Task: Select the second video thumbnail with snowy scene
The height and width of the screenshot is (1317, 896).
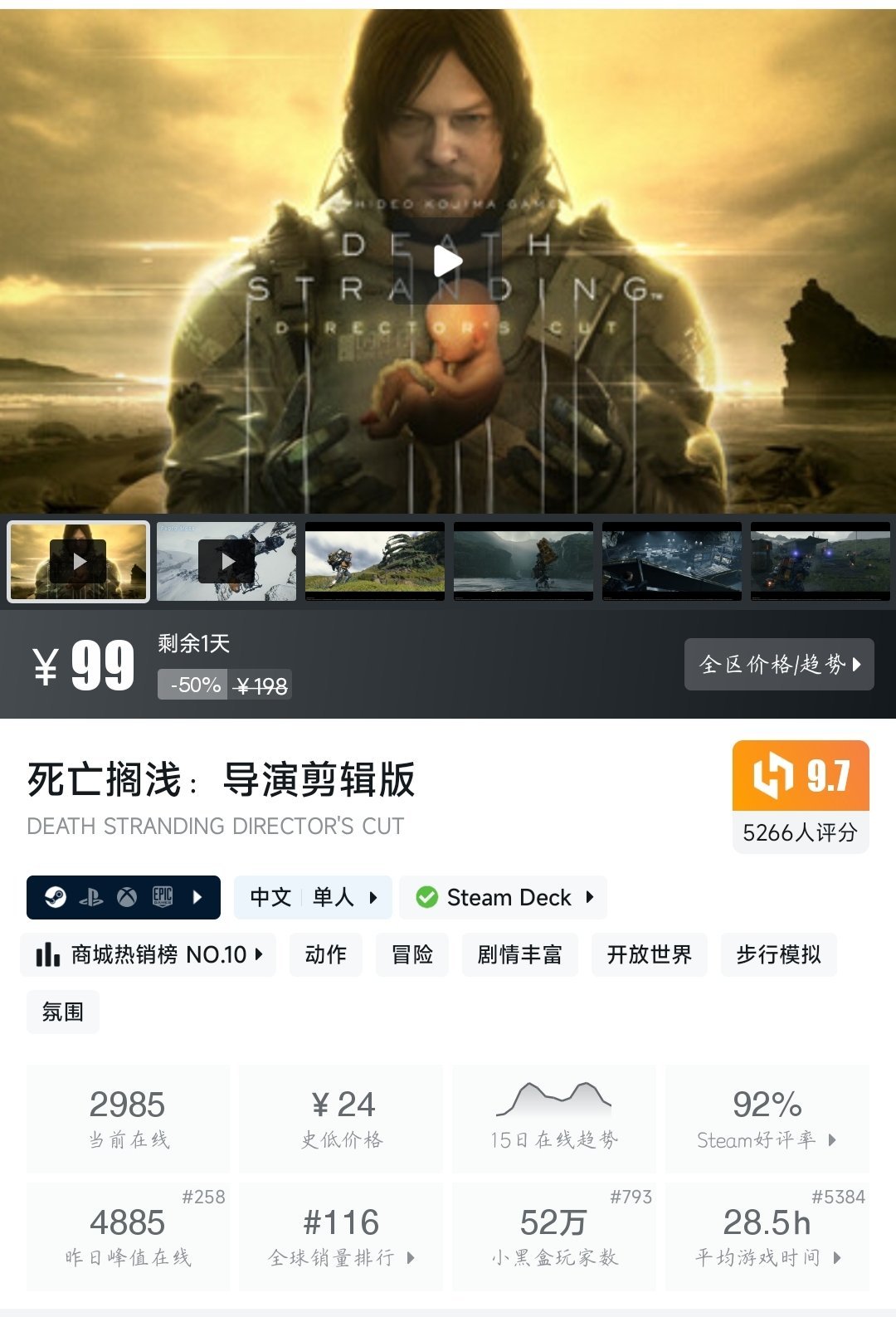Action: click(x=226, y=561)
